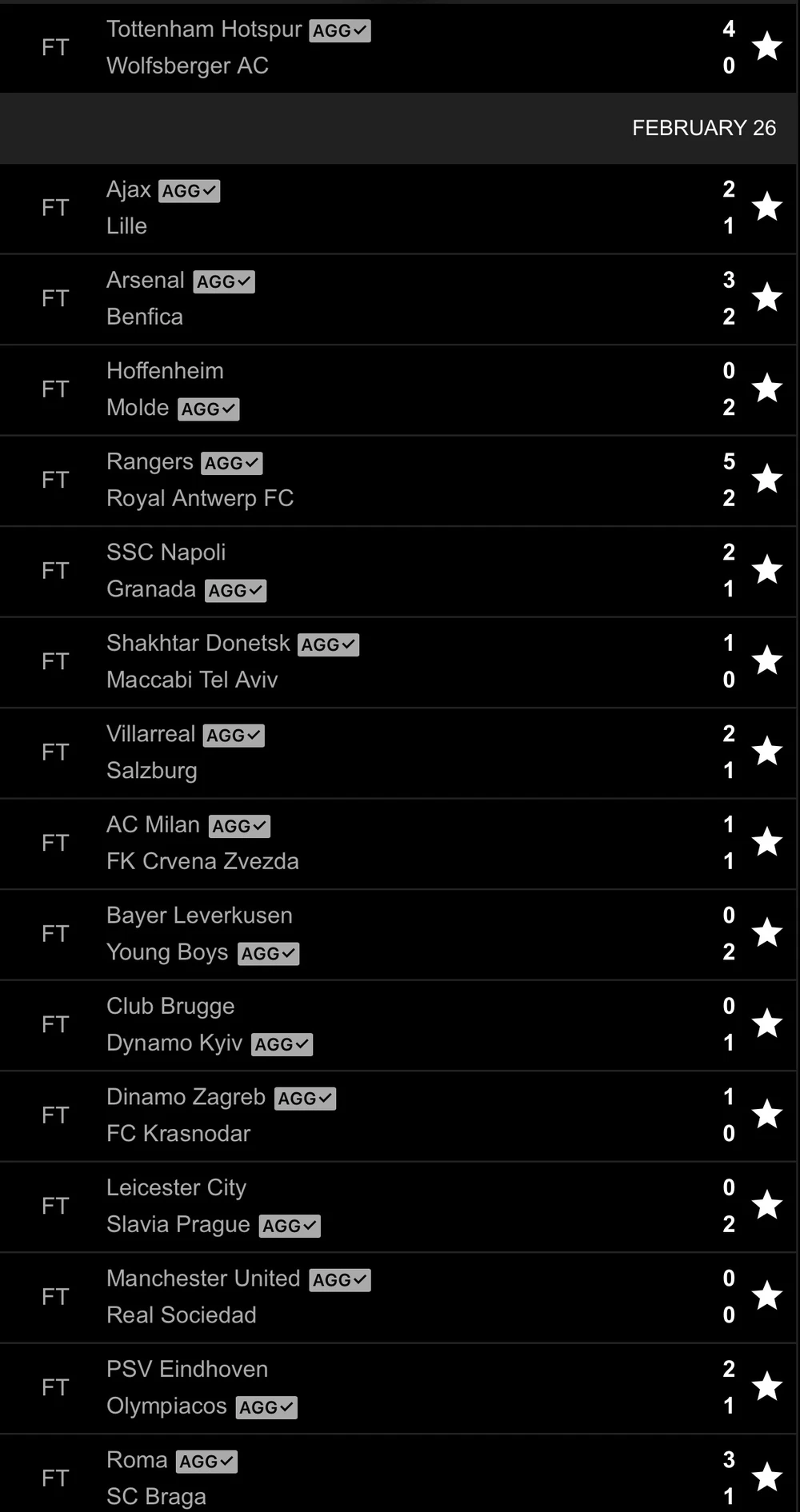
Task: Expand the AGG badge next to Arsenal
Action: click(x=224, y=281)
